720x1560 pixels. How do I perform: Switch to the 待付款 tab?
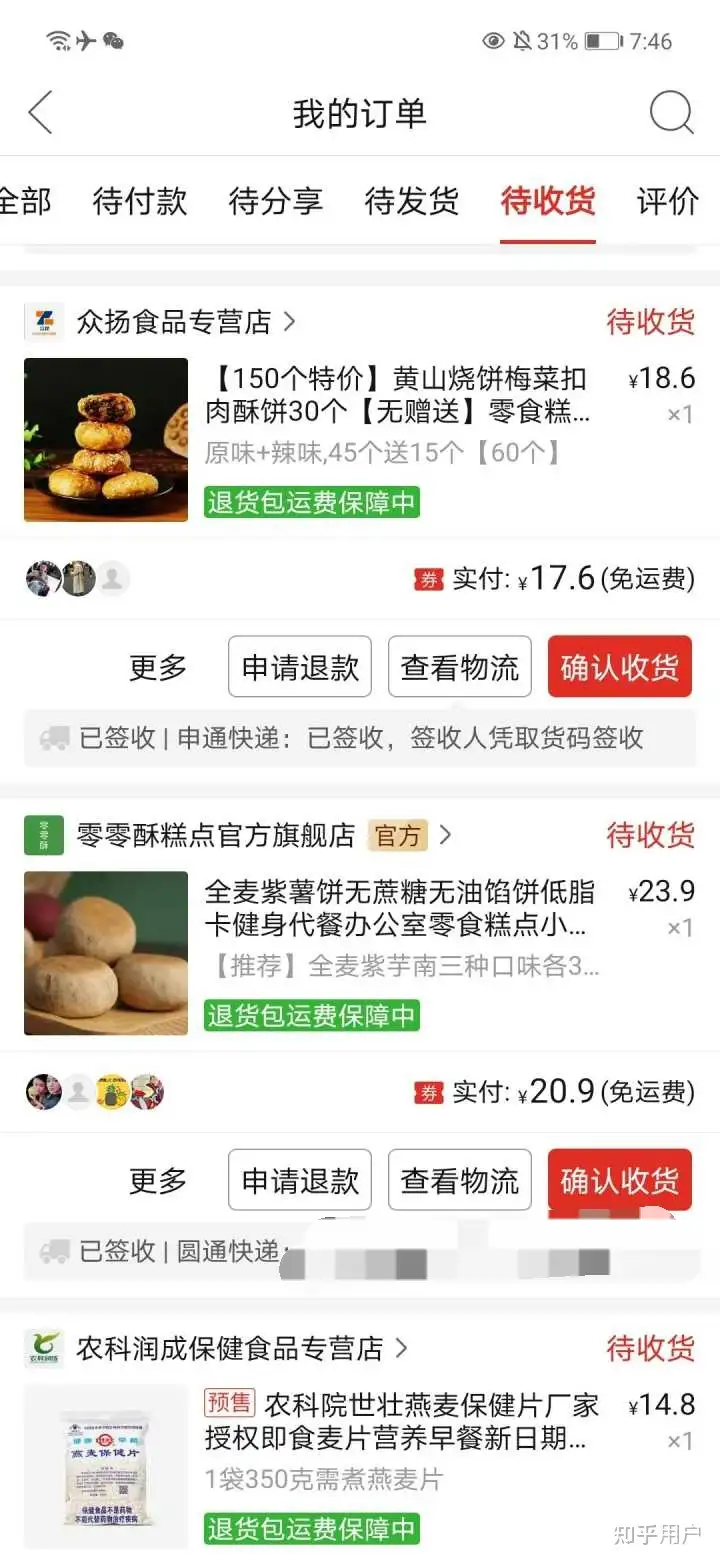tap(140, 201)
